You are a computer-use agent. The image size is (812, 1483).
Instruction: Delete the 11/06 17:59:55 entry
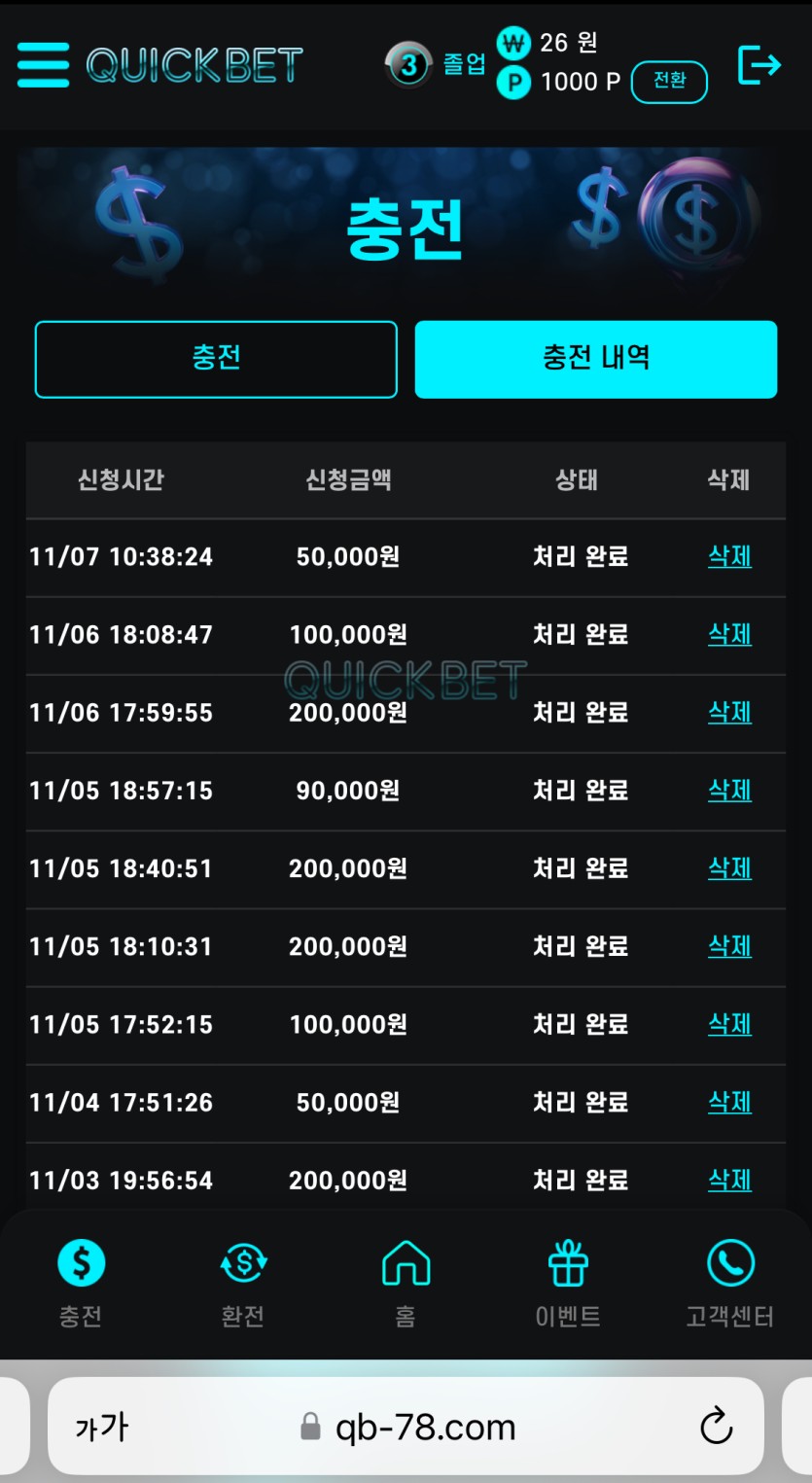pyautogui.click(x=729, y=712)
